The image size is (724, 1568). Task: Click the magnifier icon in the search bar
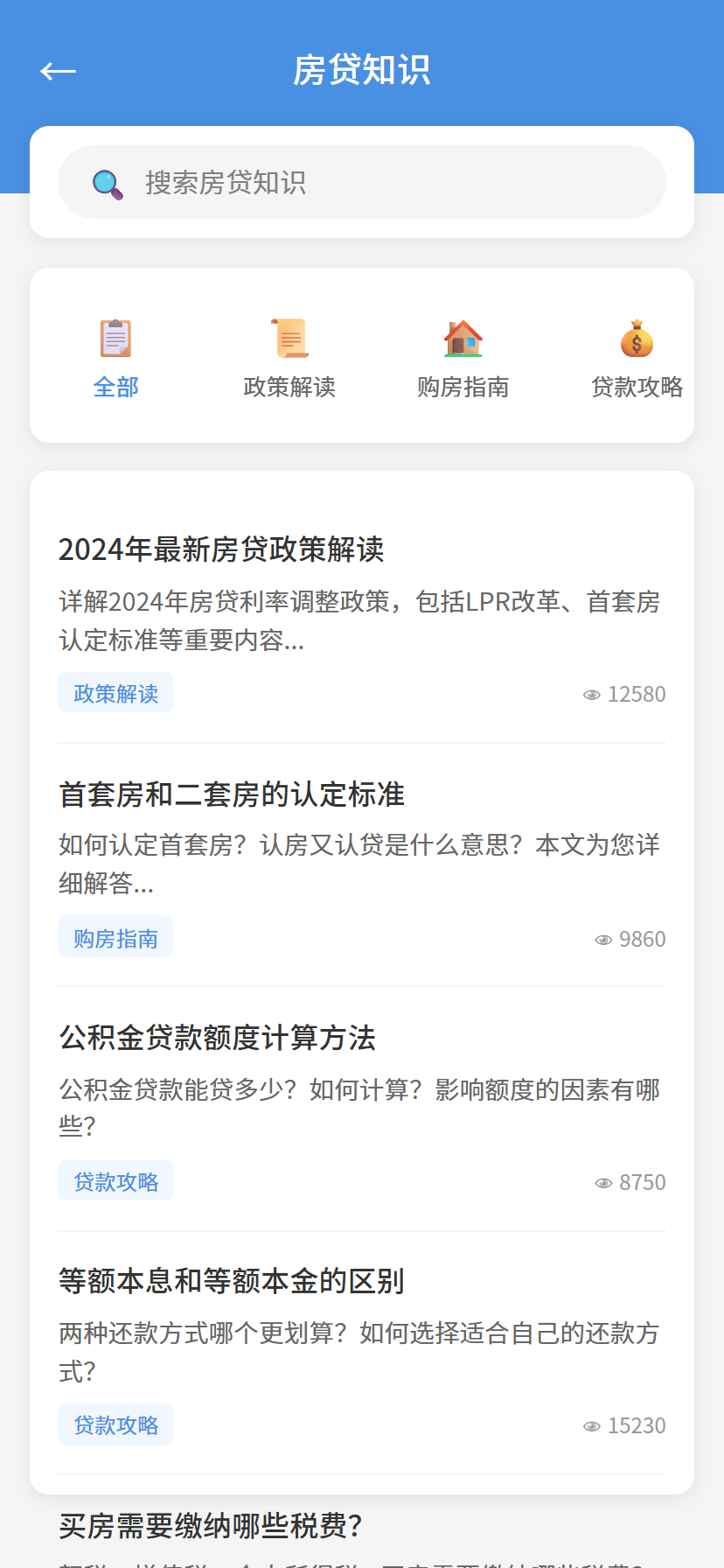click(x=106, y=182)
